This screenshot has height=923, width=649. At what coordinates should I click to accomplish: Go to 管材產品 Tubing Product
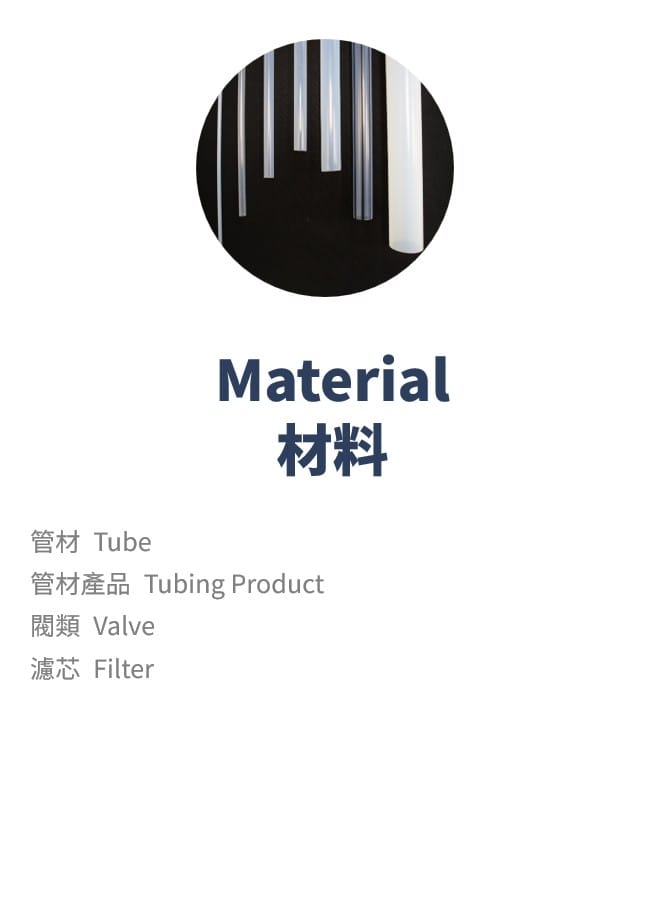(177, 584)
